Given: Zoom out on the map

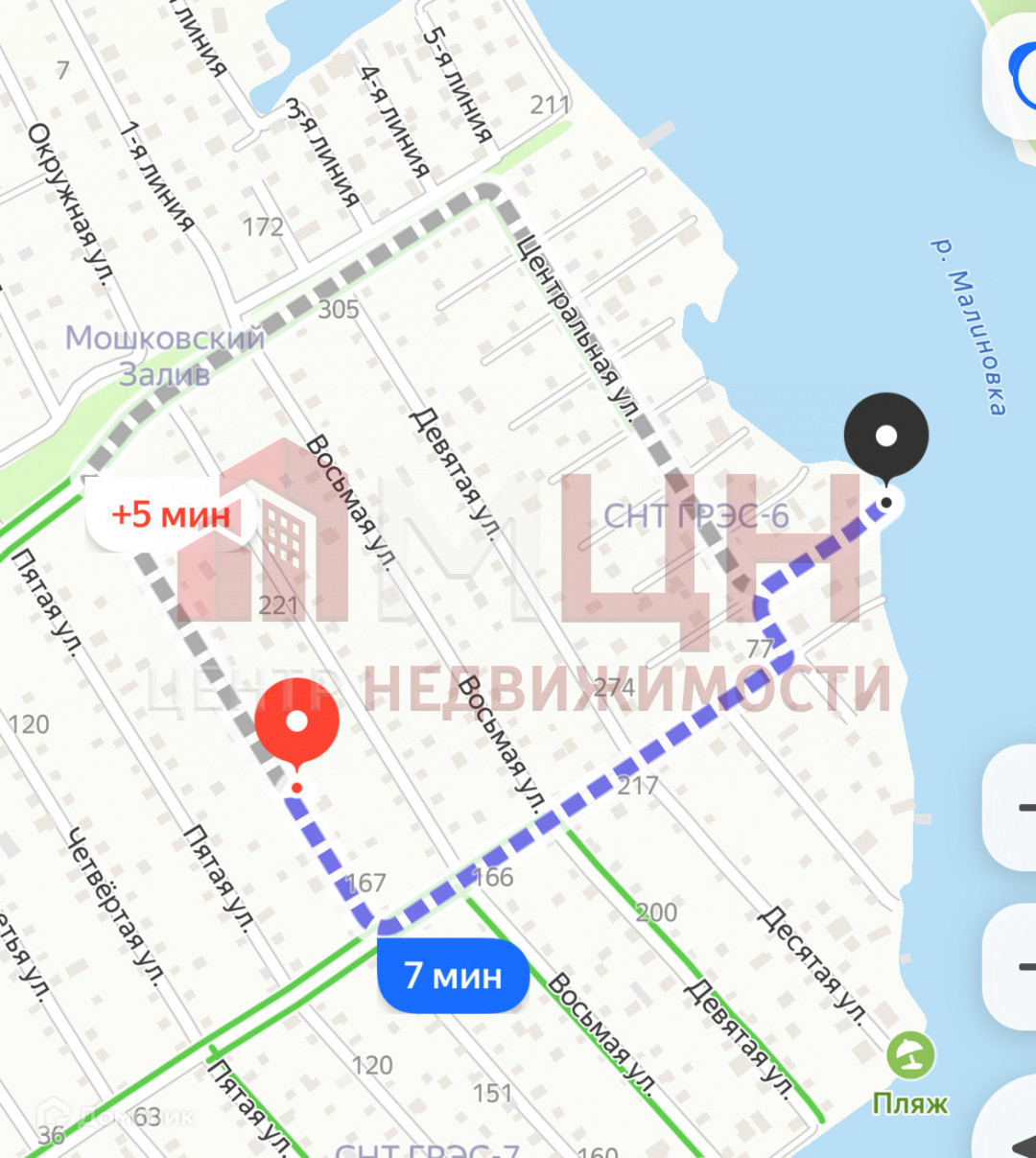Looking at the screenshot, I should coord(1012,966).
